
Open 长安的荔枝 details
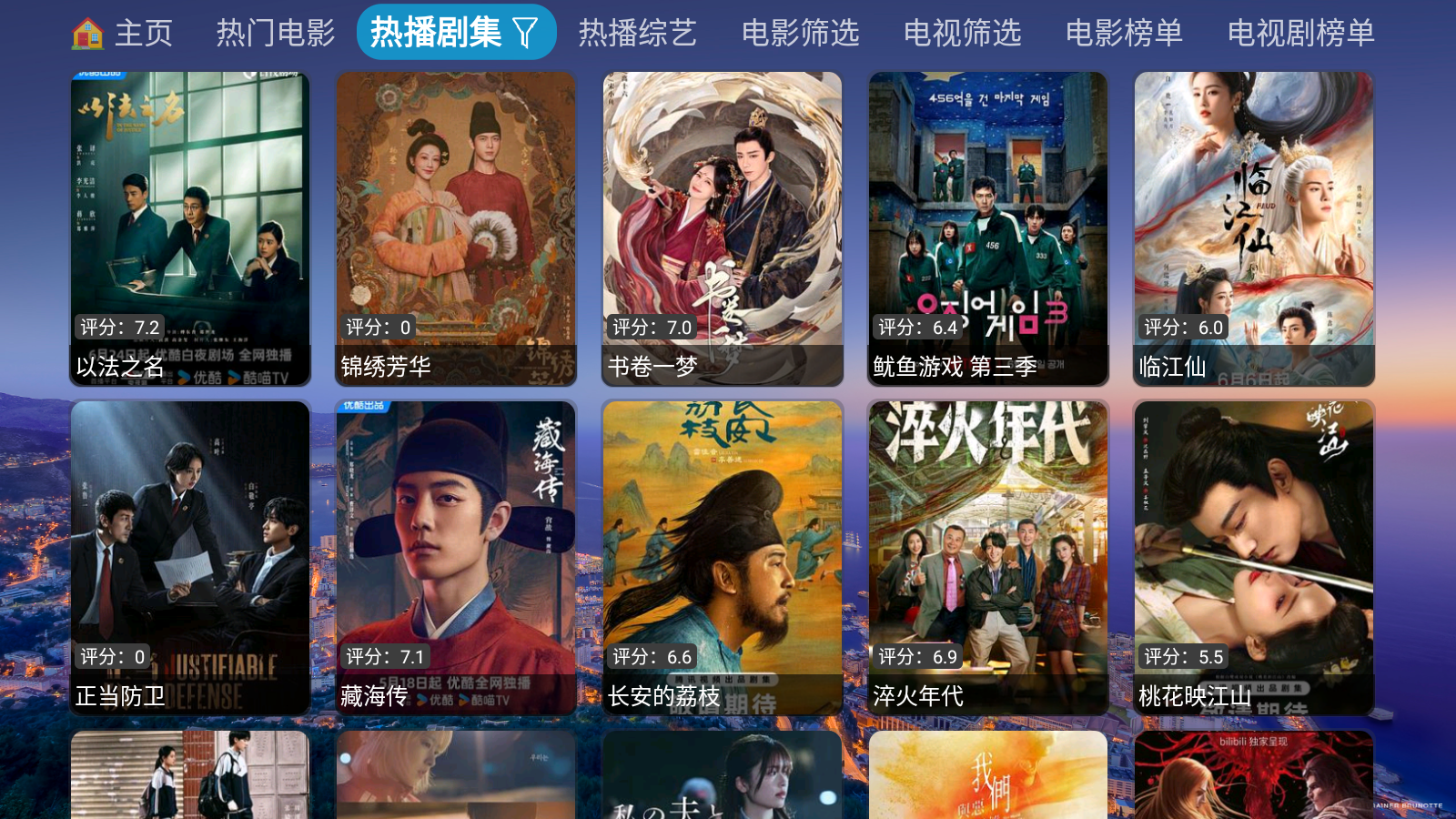723,557
